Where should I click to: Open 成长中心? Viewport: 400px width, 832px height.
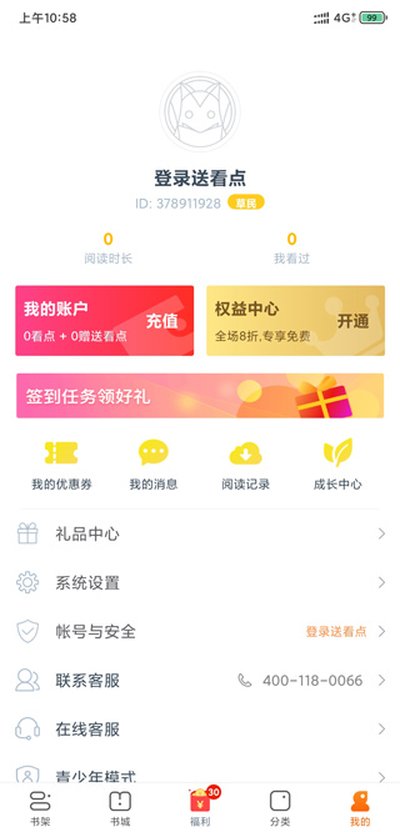pyautogui.click(x=337, y=464)
